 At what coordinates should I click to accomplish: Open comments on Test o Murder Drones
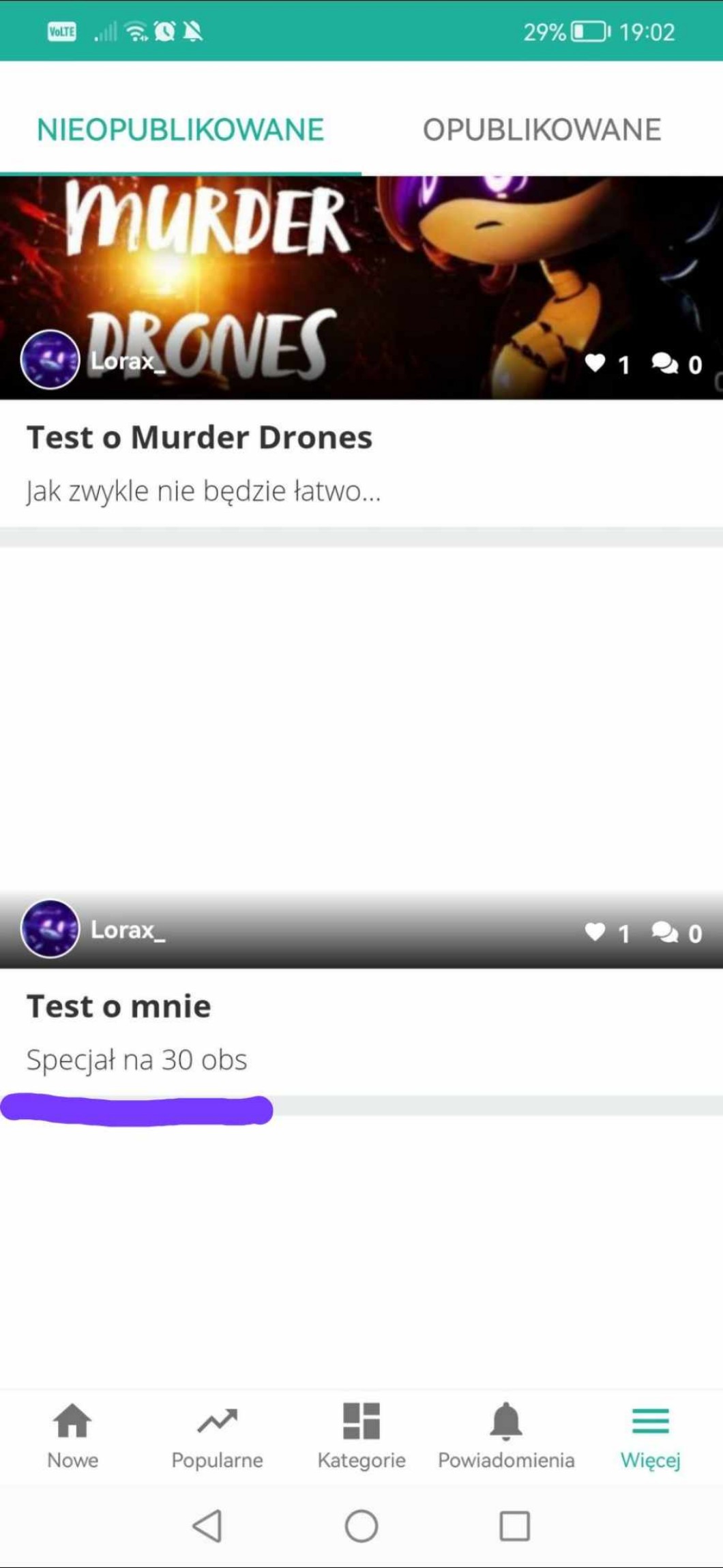[664, 364]
